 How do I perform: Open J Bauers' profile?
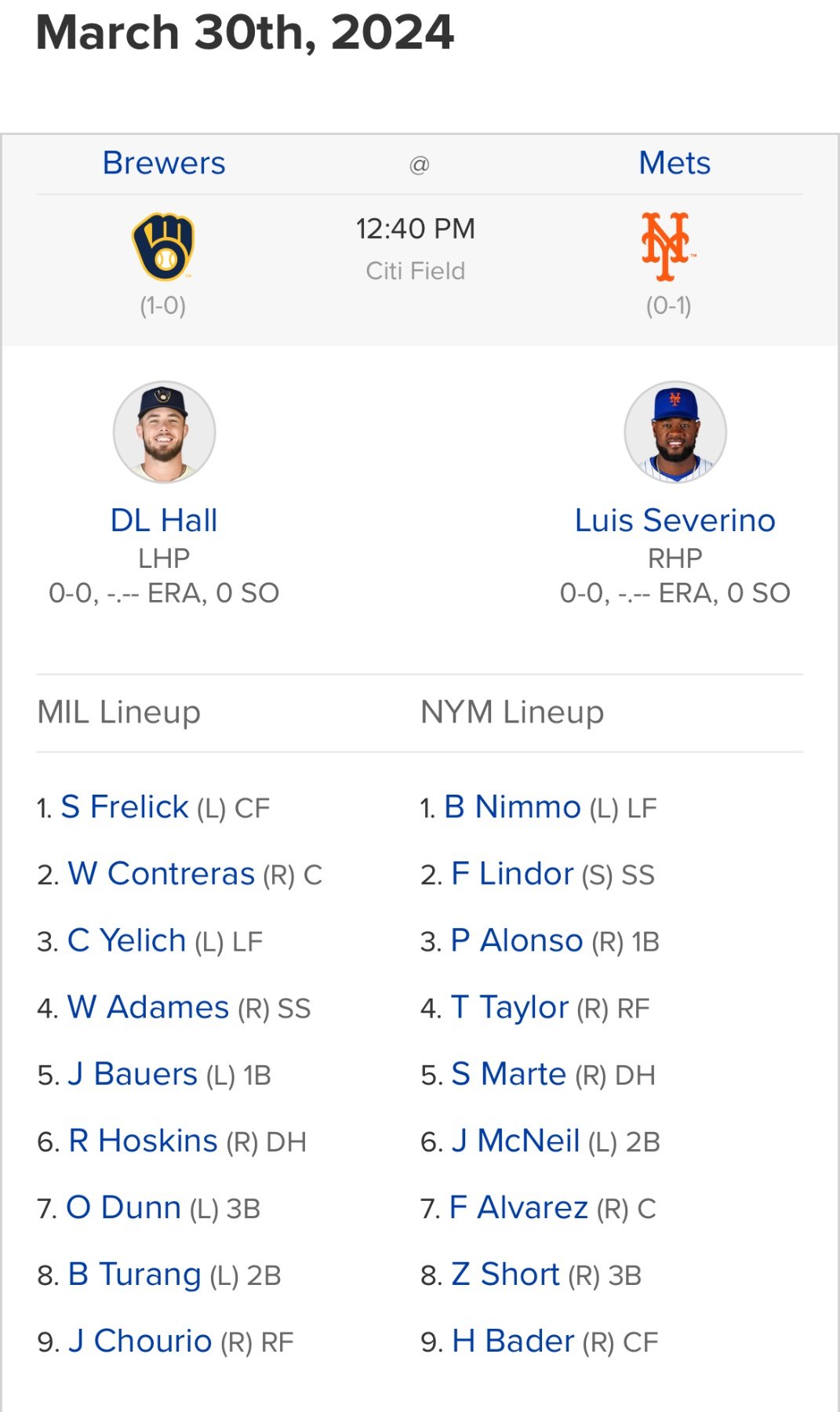point(132,1074)
